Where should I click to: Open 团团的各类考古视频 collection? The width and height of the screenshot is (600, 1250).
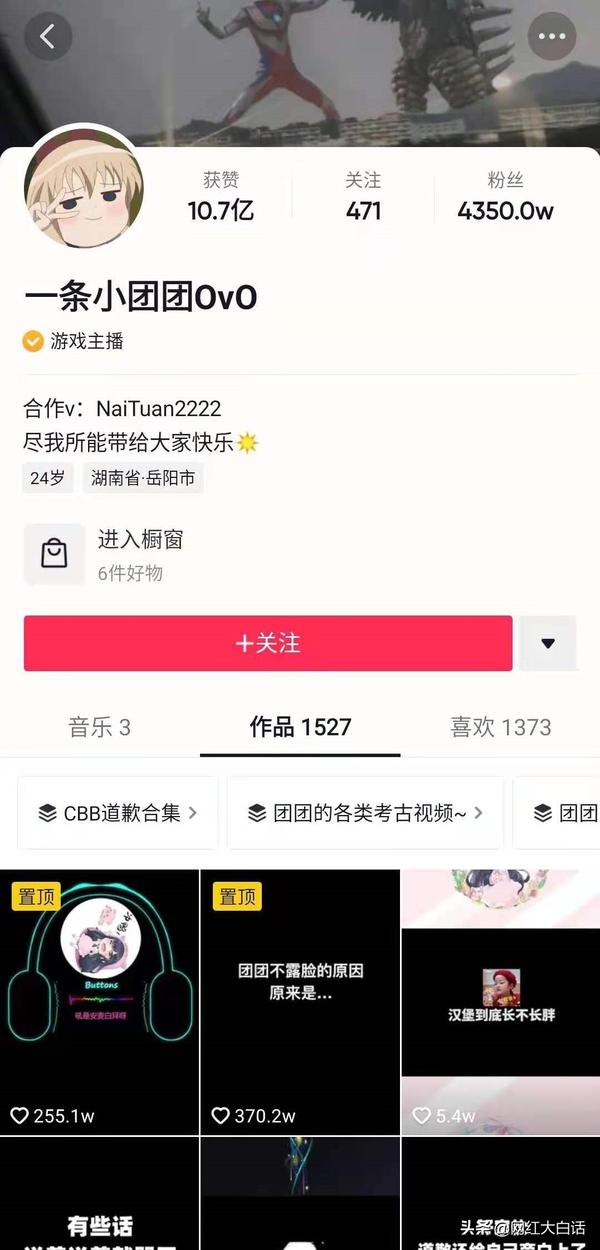click(x=365, y=813)
